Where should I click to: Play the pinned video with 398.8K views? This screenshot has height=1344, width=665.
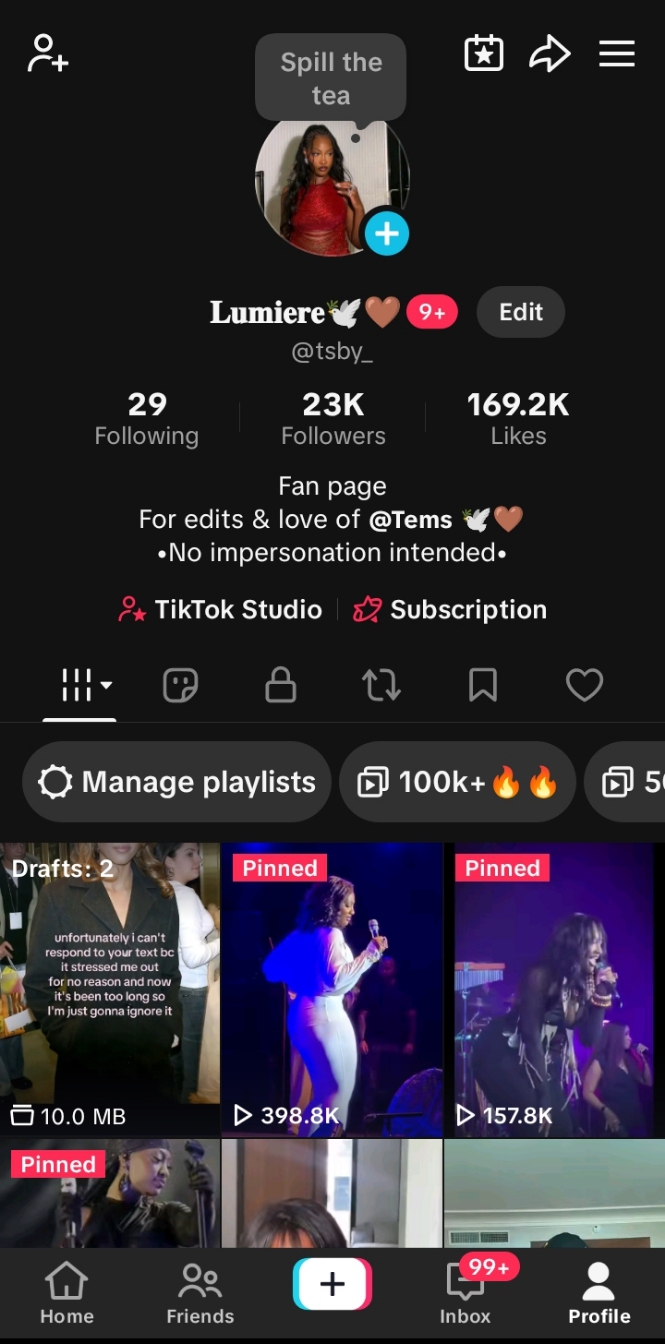tap(332, 988)
